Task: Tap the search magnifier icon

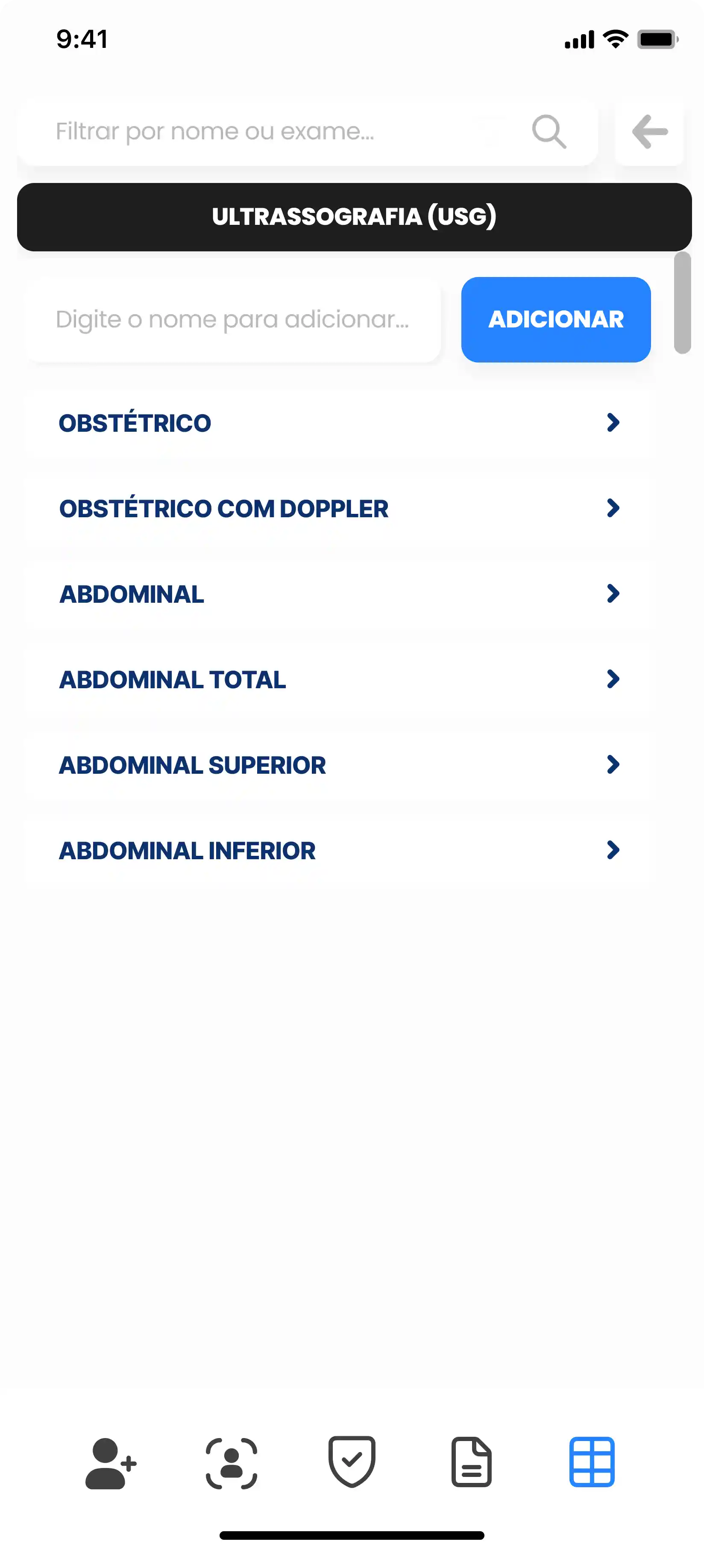Action: (549, 132)
